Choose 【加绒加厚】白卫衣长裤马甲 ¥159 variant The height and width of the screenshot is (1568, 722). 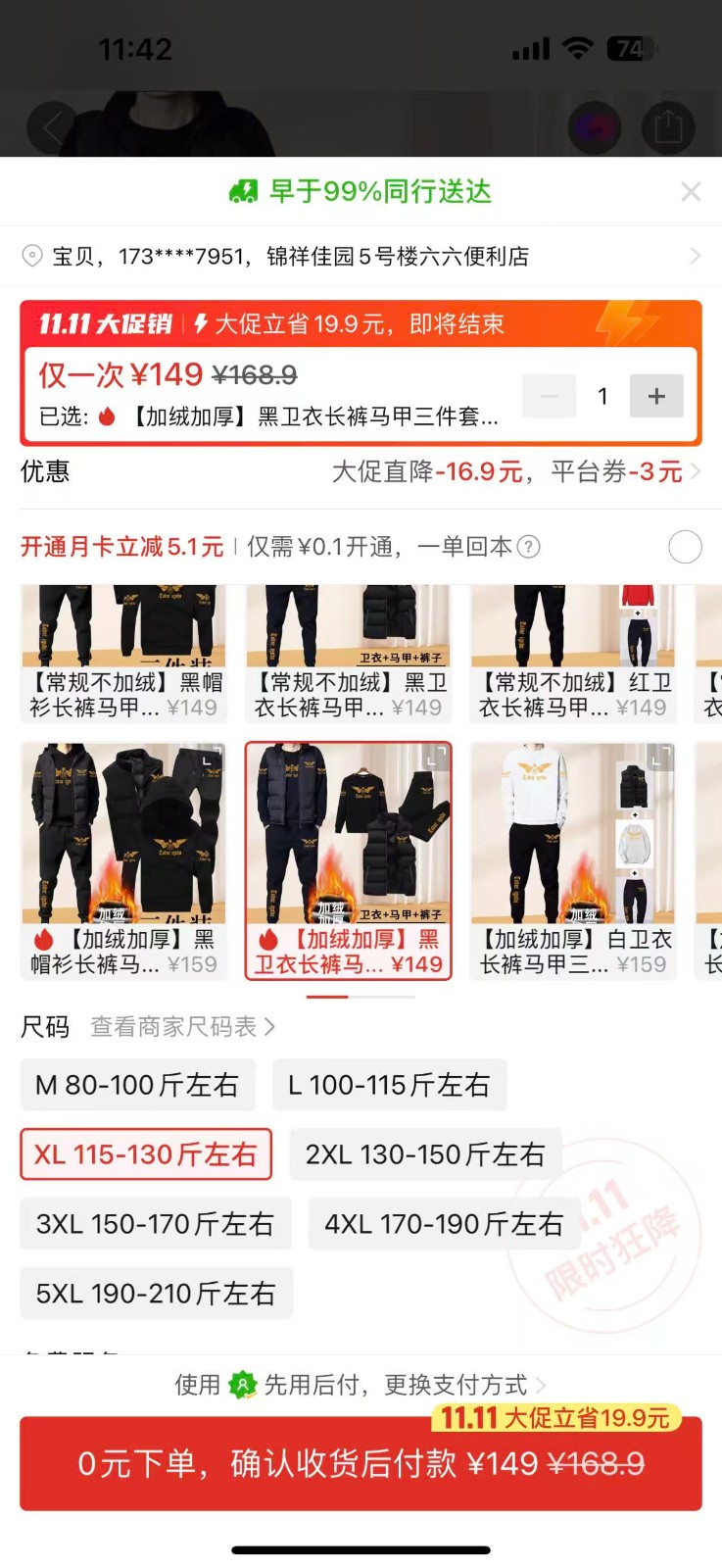point(573,860)
